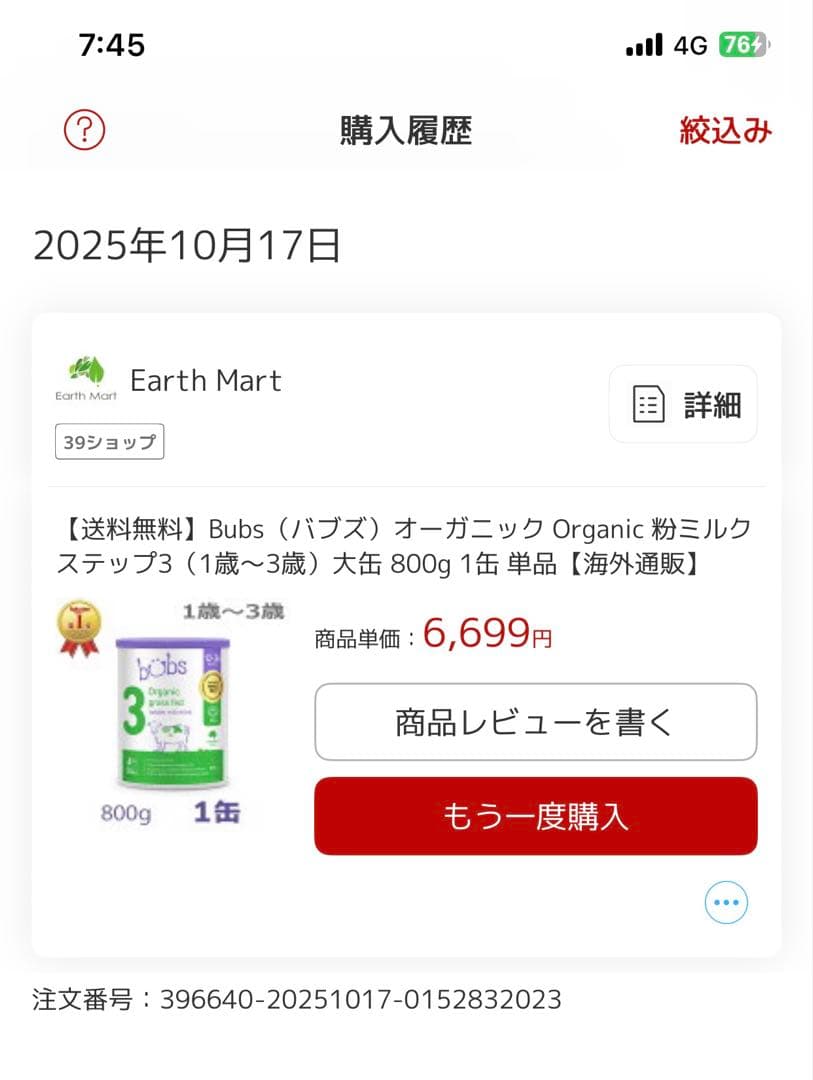Tap the 7:45 clock in status bar
The width and height of the screenshot is (813, 1080).
pos(112,44)
